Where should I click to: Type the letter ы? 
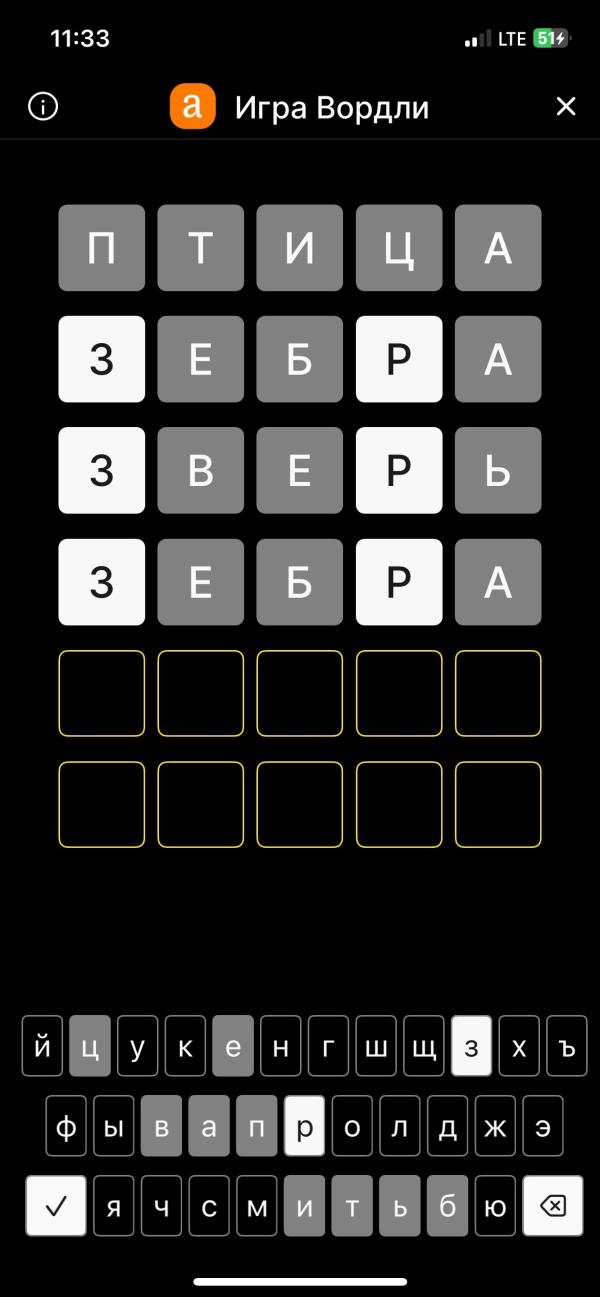pos(114,1126)
